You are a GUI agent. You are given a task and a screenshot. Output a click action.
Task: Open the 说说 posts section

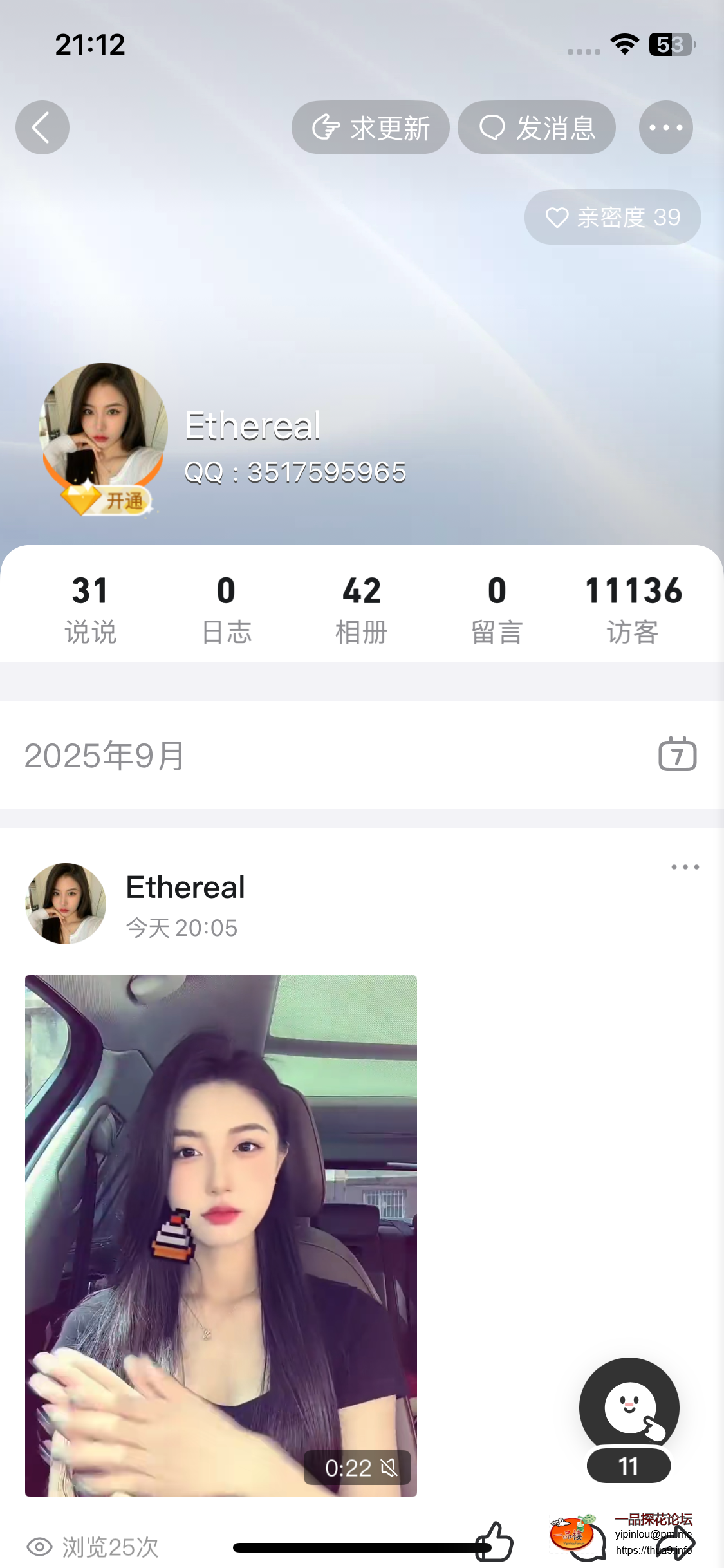pos(90,608)
